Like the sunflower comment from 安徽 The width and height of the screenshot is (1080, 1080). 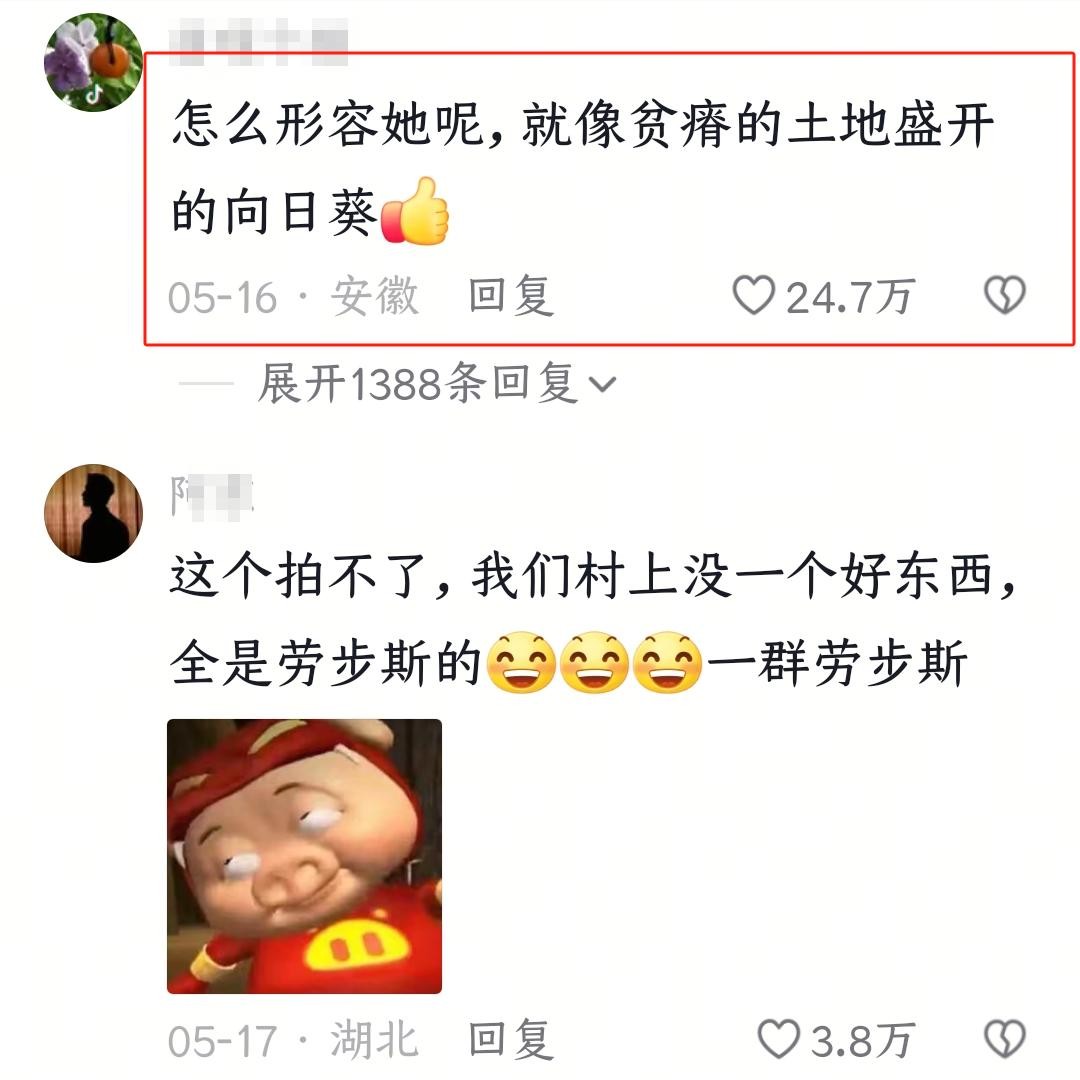coord(755,296)
